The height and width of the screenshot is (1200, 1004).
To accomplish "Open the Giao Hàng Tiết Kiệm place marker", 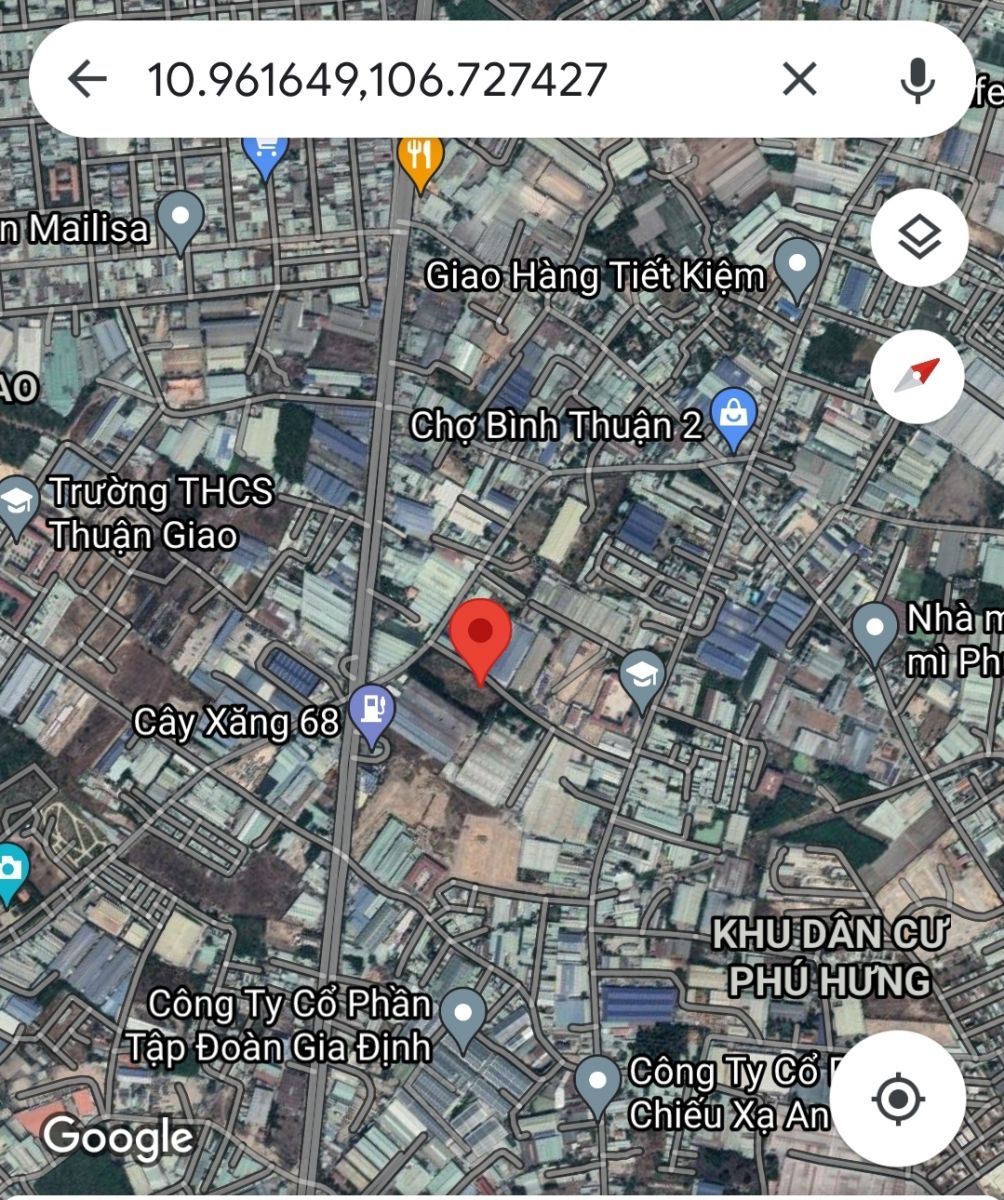I will point(798,264).
